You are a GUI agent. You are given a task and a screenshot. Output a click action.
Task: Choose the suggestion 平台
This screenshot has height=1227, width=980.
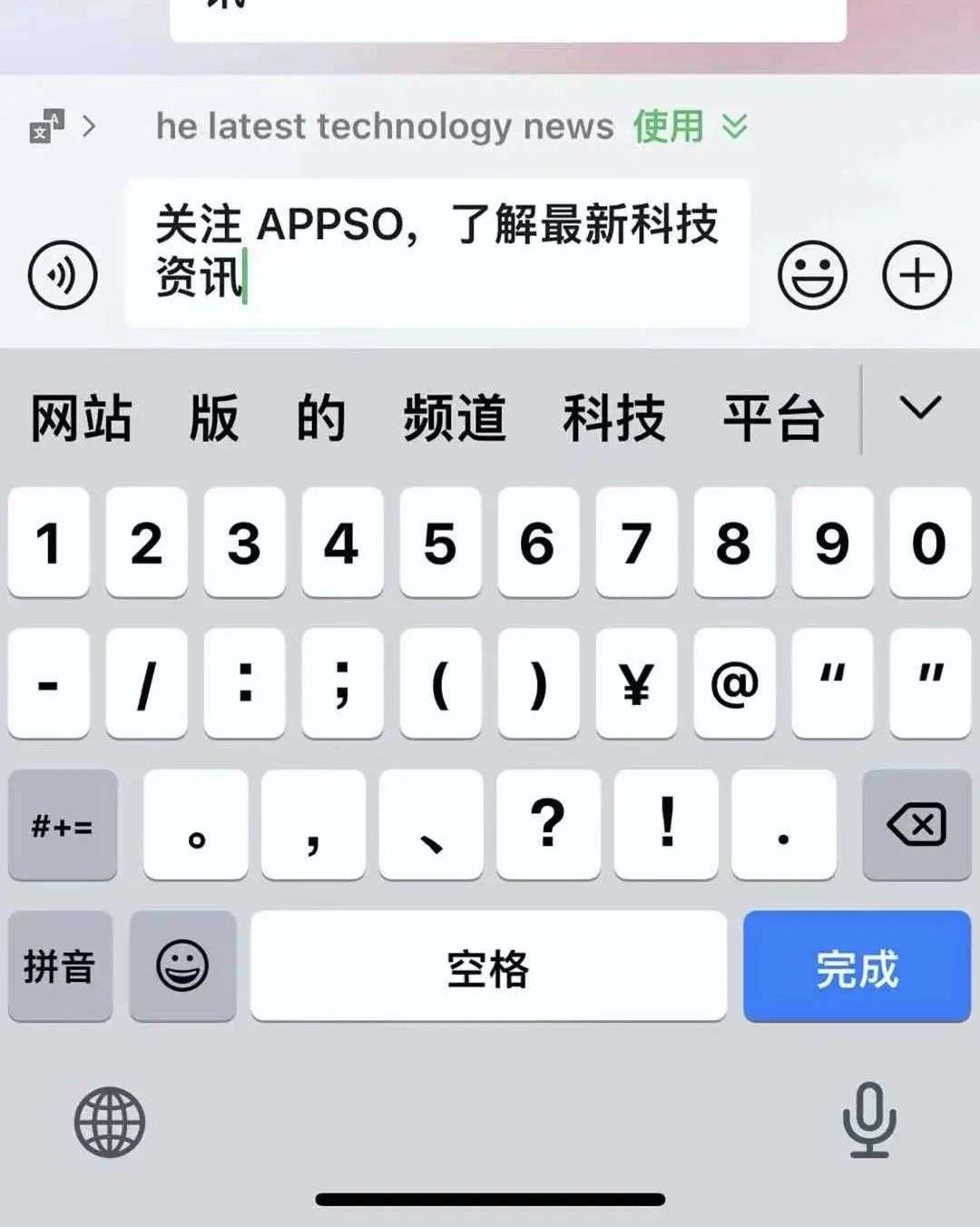point(773,419)
